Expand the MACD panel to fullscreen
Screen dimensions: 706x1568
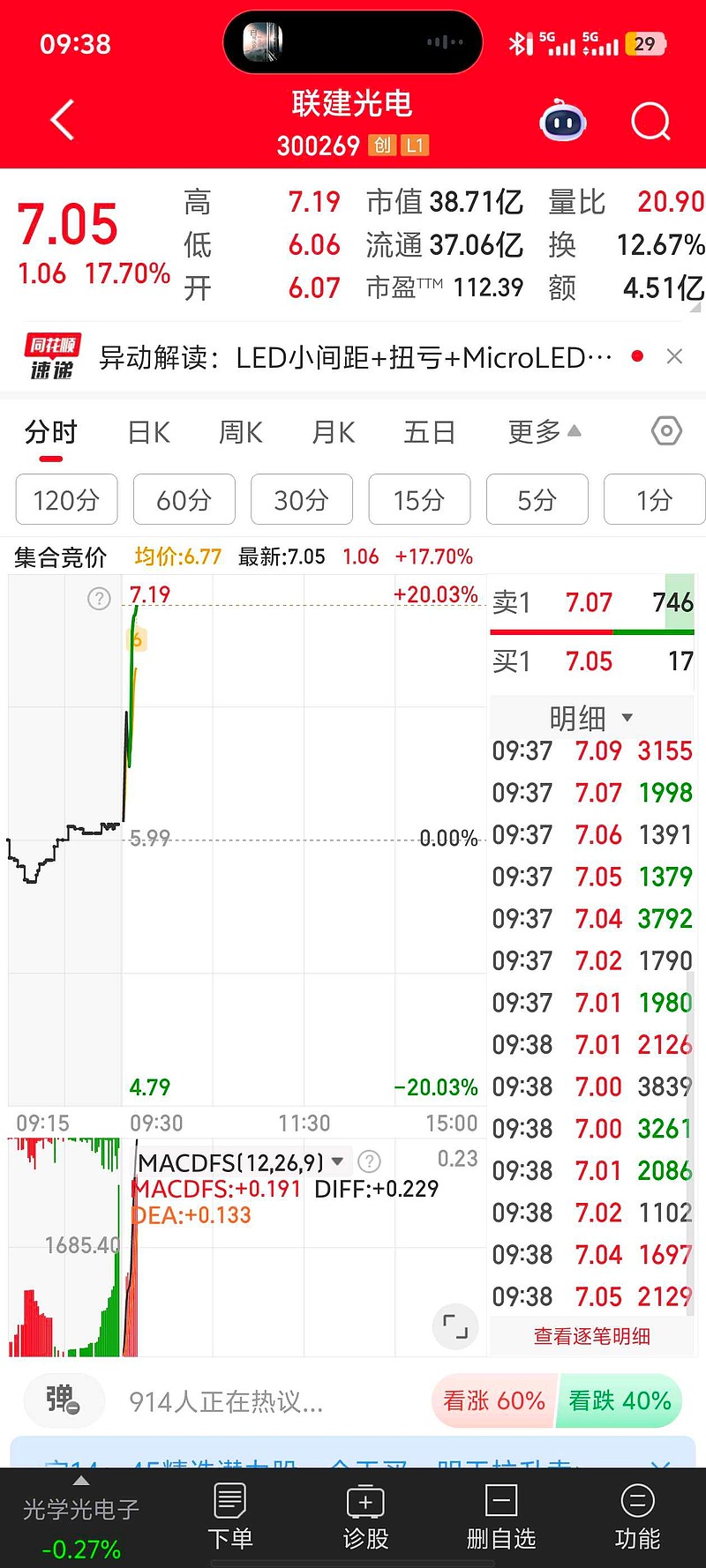click(x=454, y=1326)
